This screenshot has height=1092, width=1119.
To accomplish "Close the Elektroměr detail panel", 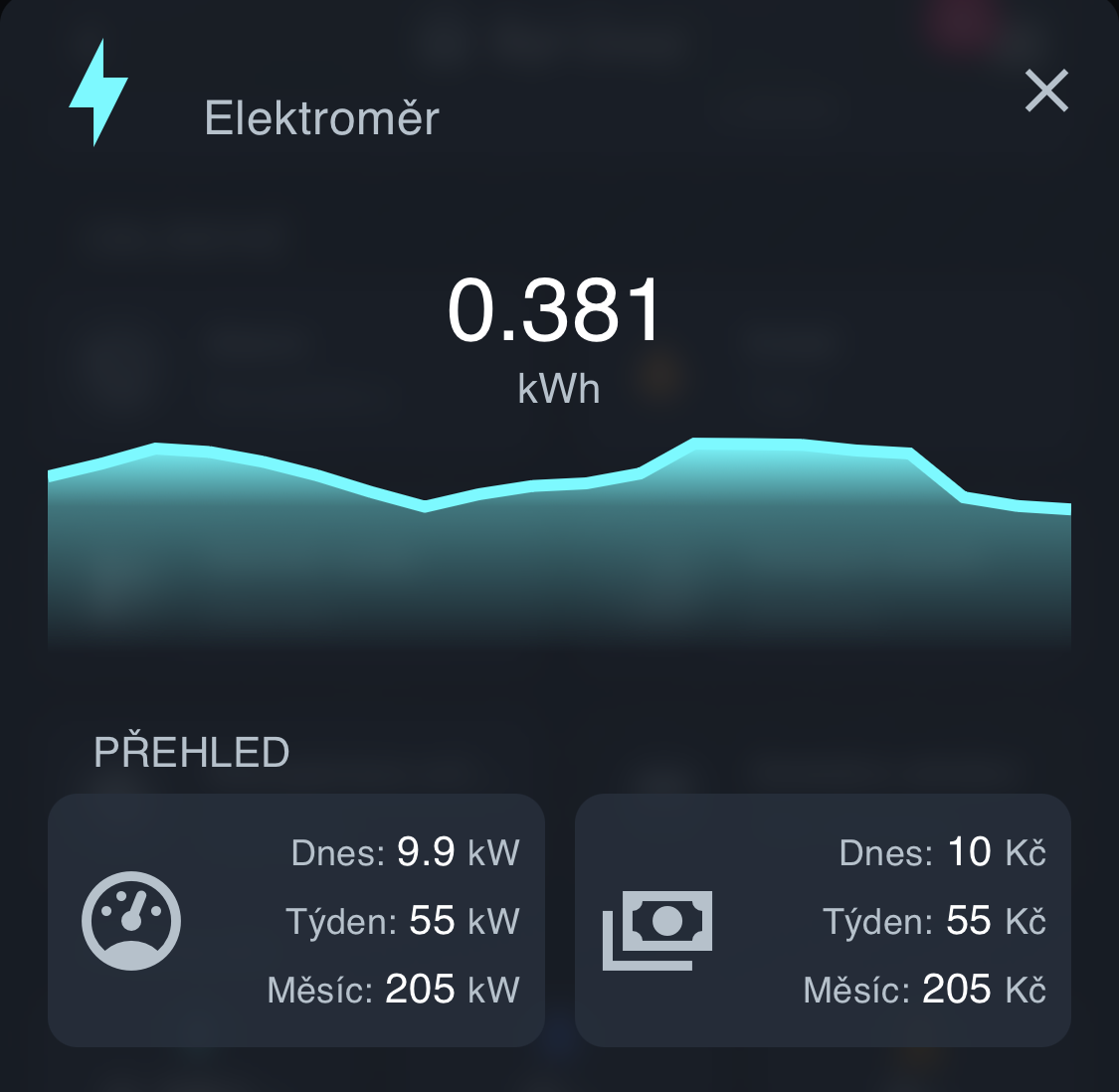I will coord(1046,91).
